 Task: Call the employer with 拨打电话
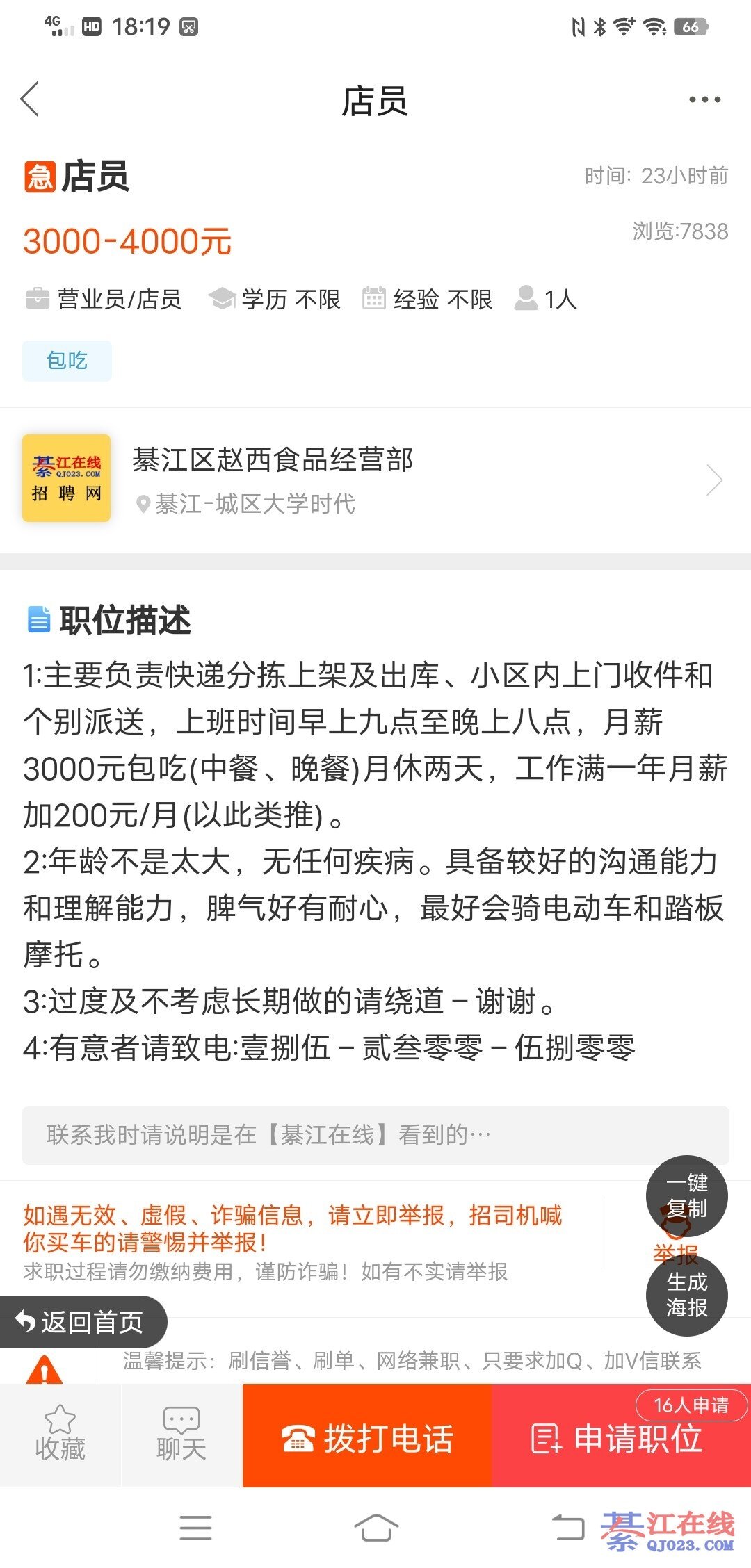[367, 1436]
